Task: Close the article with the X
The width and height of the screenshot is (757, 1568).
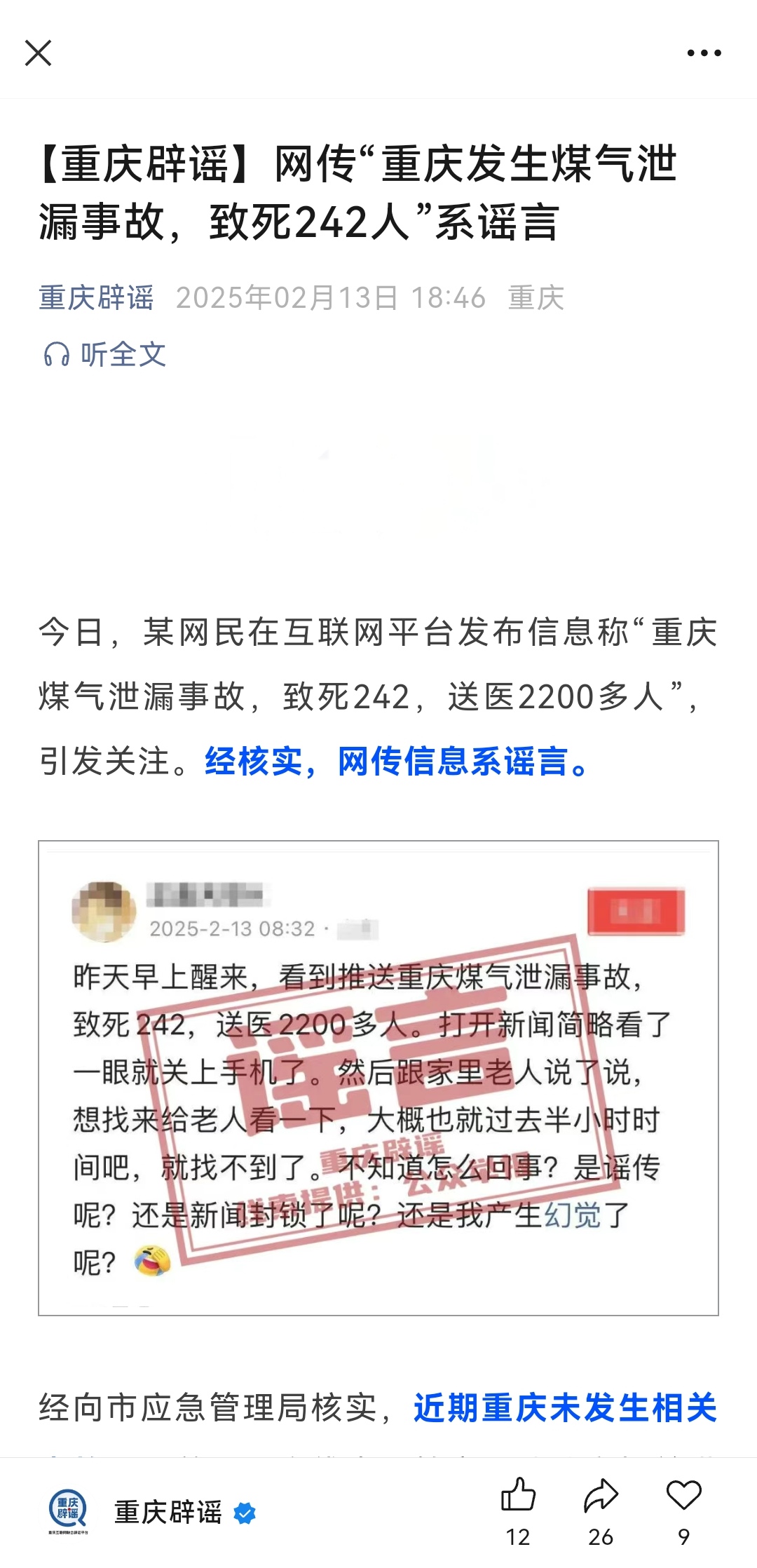Action: (x=38, y=53)
